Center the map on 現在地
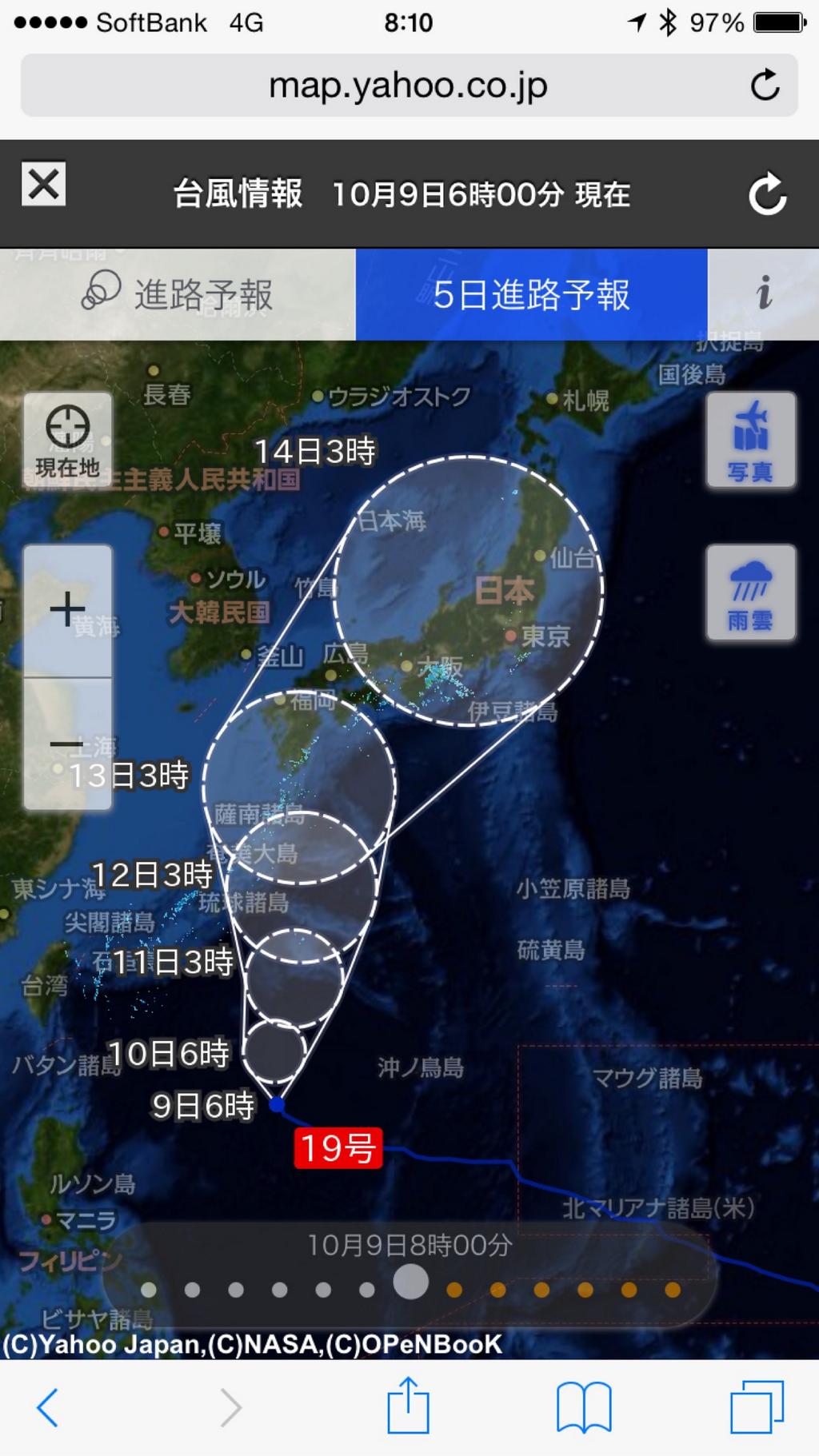Screen dimensions: 819x1456 [x=67, y=440]
